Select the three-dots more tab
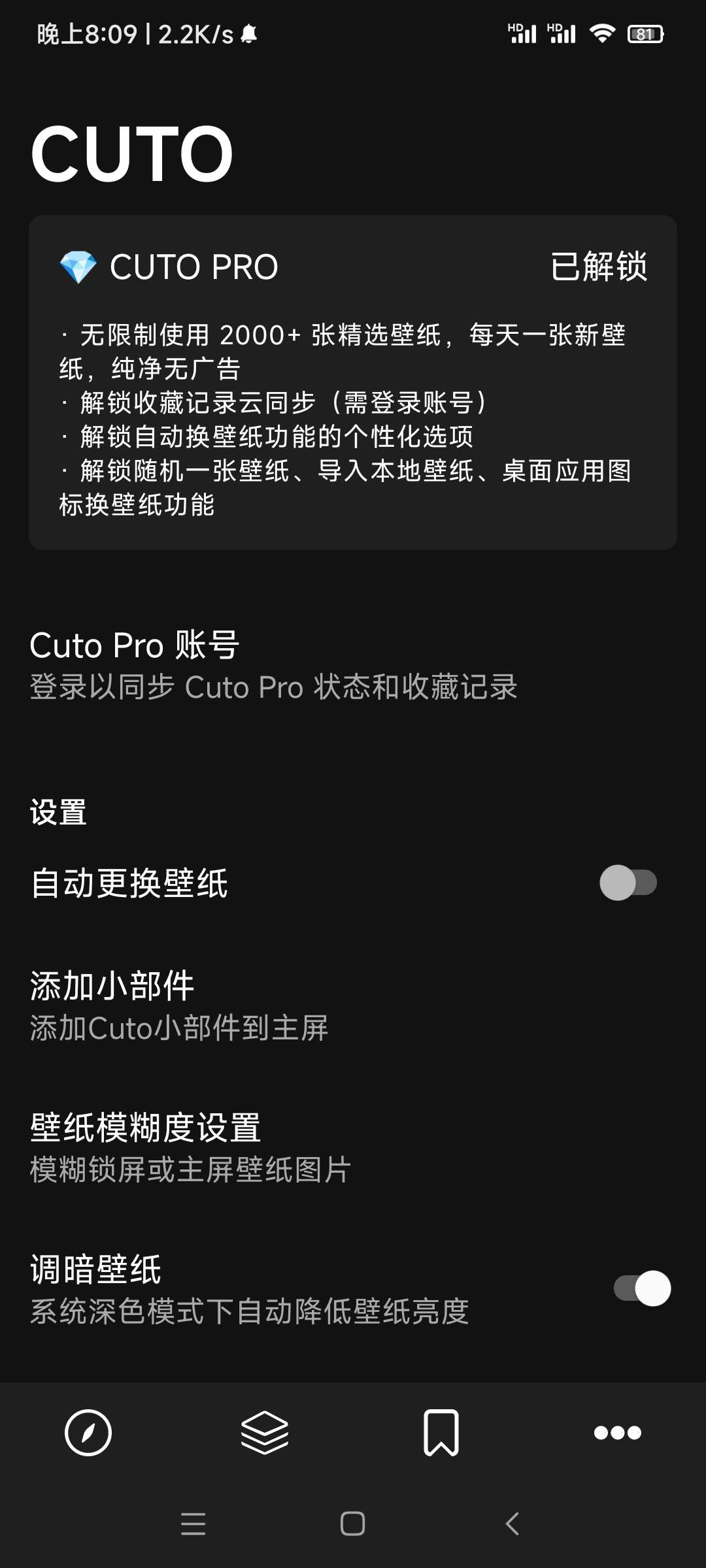 (617, 1433)
